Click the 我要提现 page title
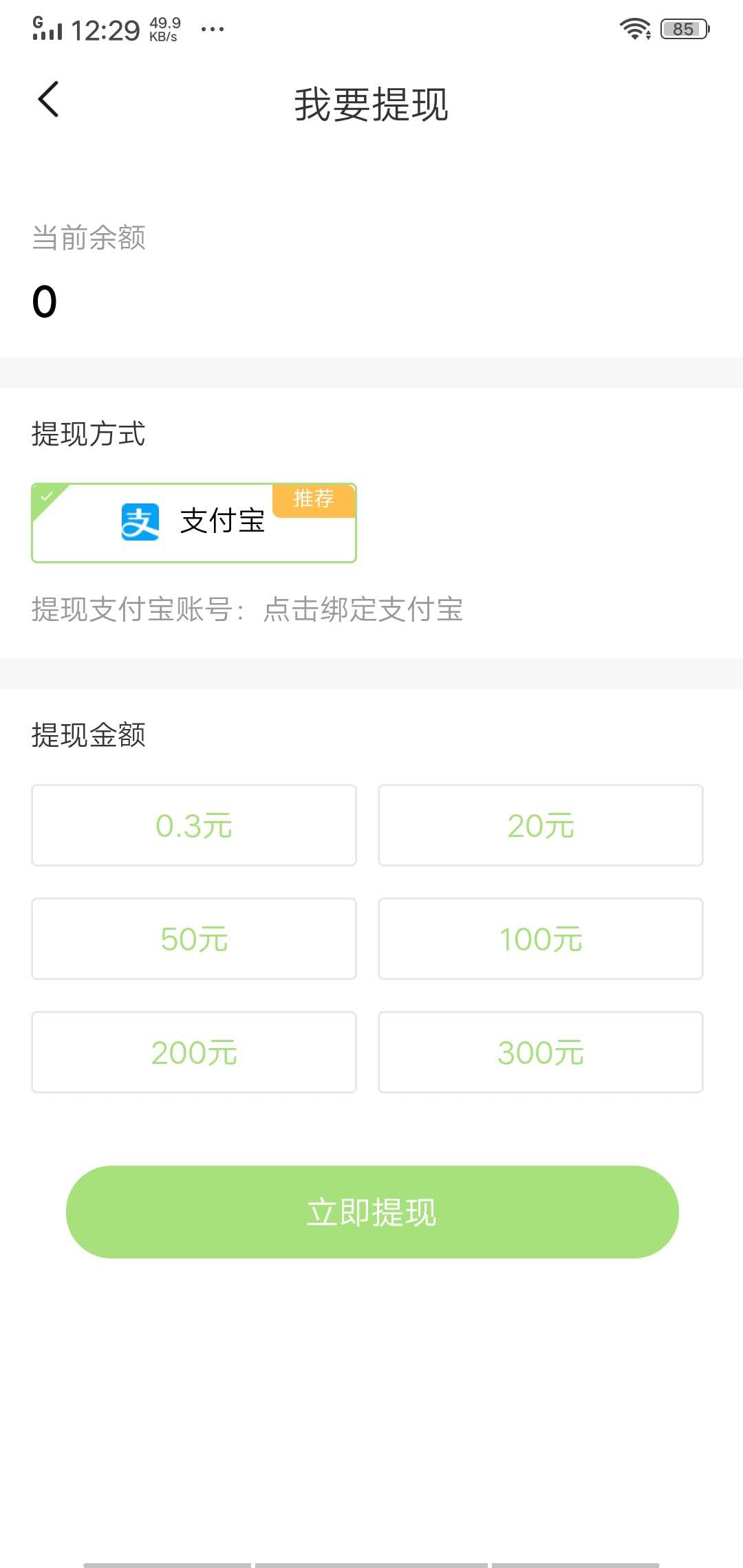 click(371, 105)
